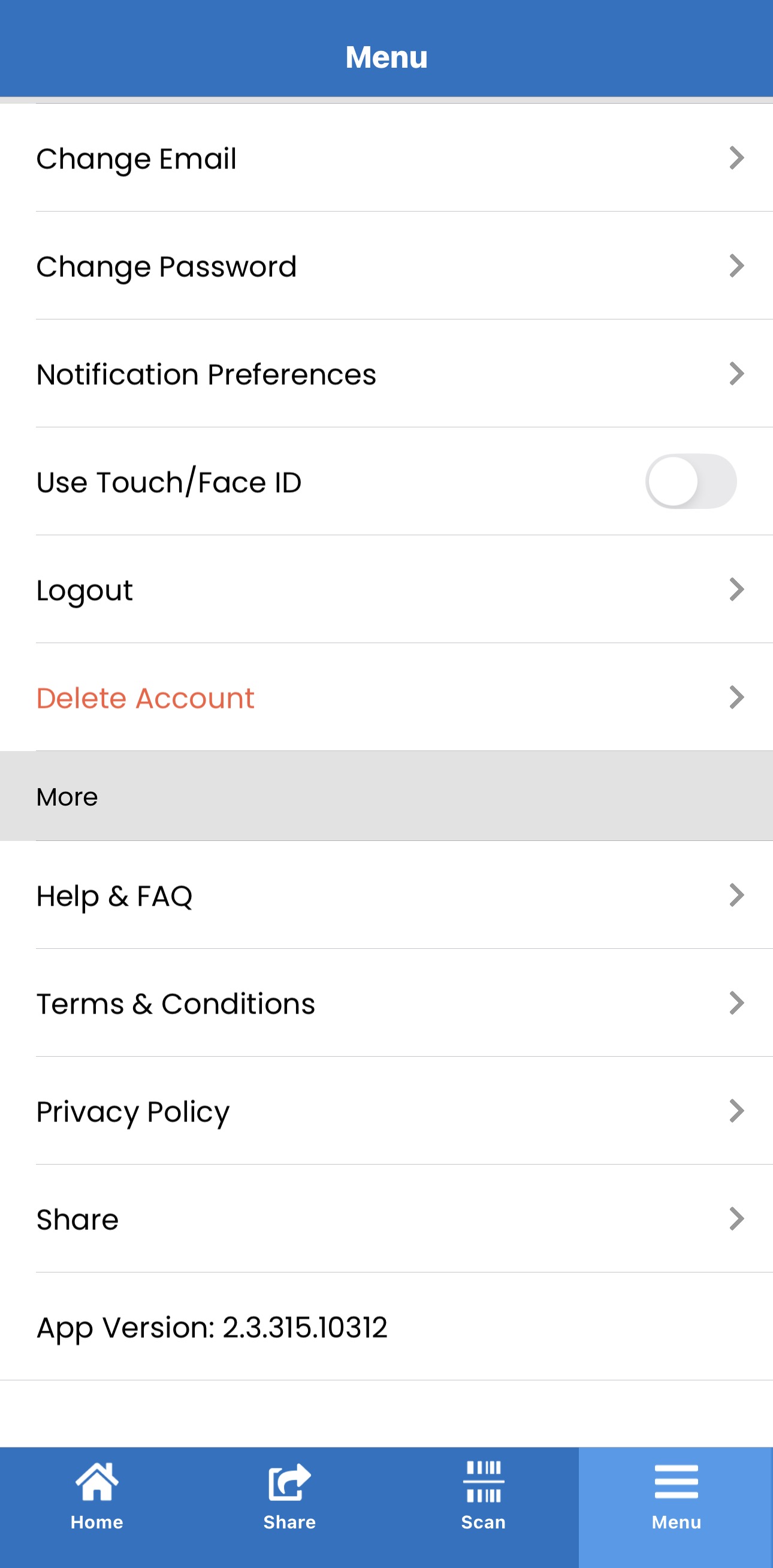Image resolution: width=773 pixels, height=1568 pixels.
Task: Open Help & FAQ
Action: pyautogui.click(x=386, y=895)
